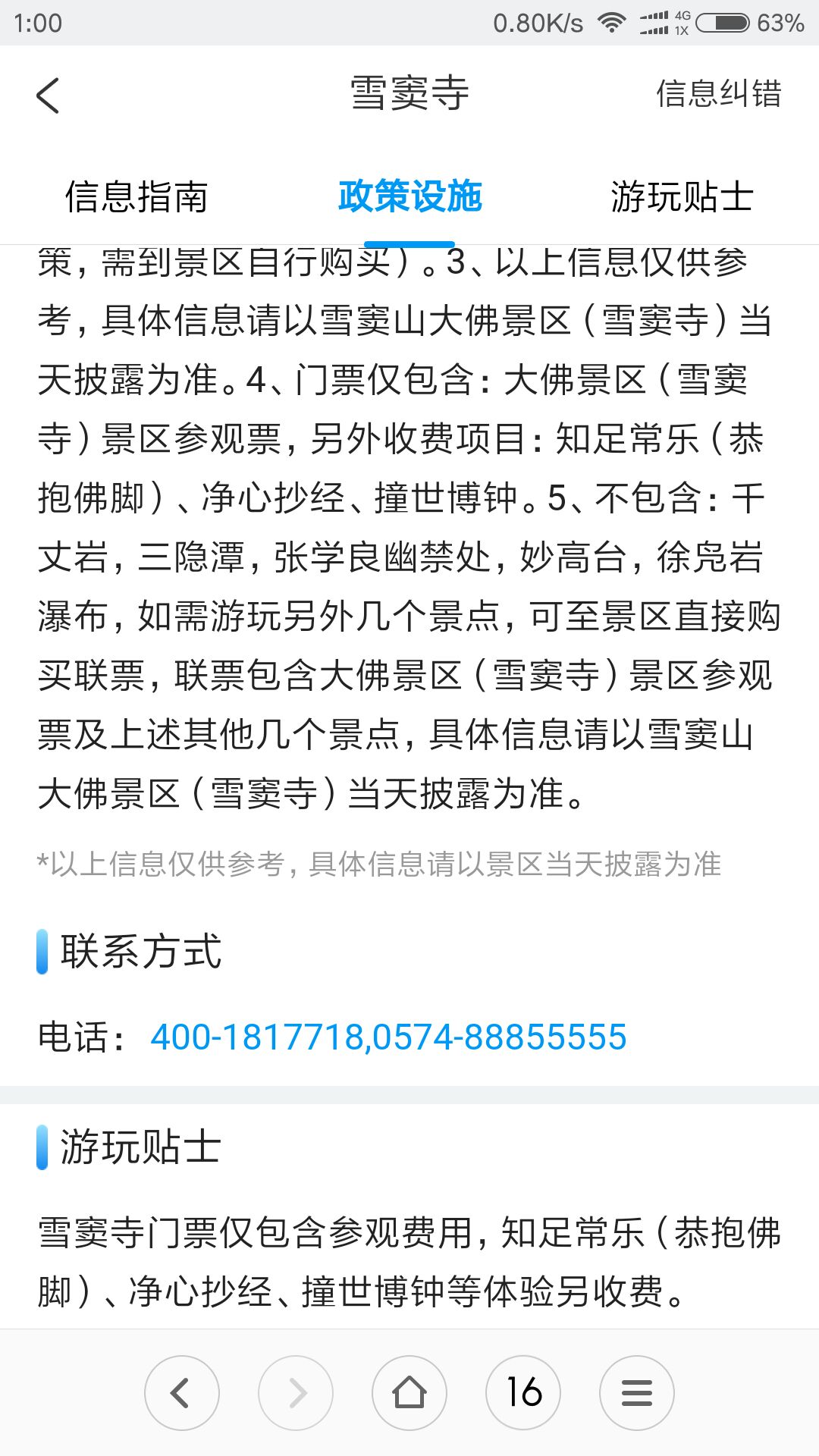Select the 政策设施 tab
The image size is (819, 1456).
409,197
